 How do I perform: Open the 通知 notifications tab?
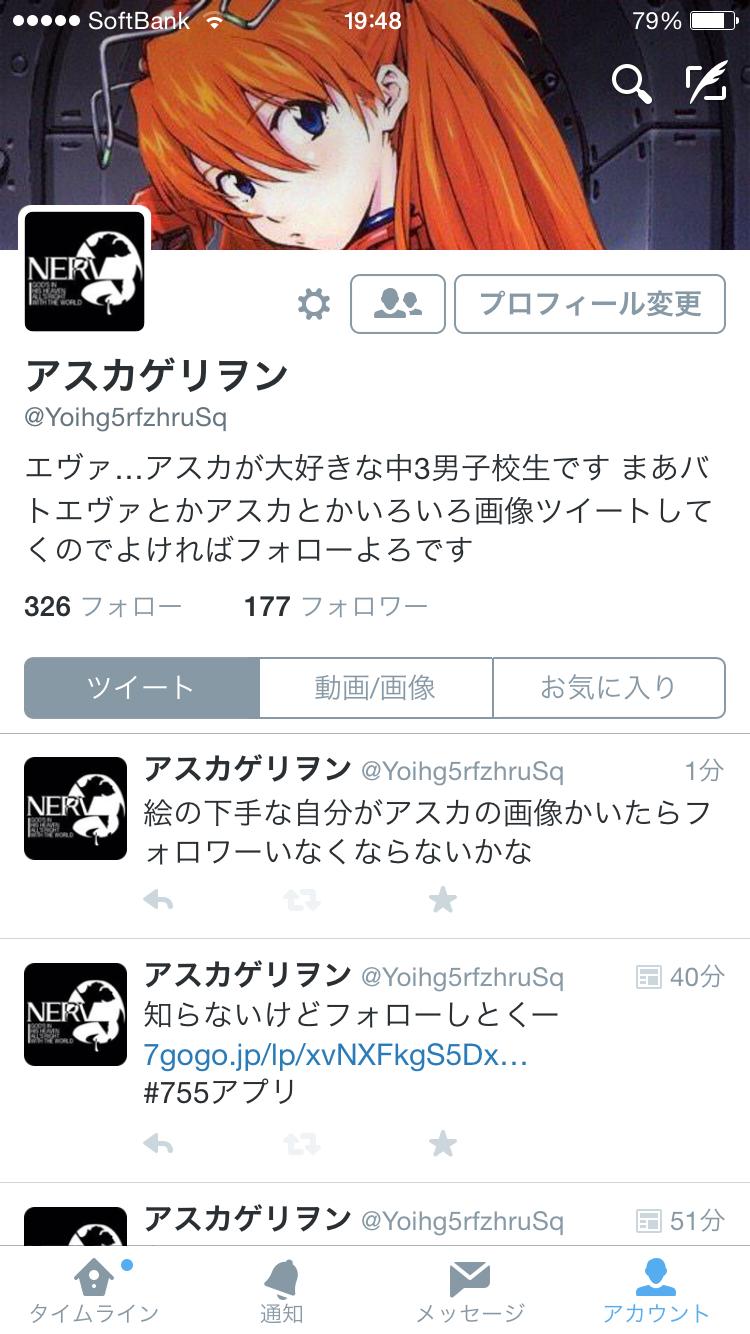tap(281, 1290)
